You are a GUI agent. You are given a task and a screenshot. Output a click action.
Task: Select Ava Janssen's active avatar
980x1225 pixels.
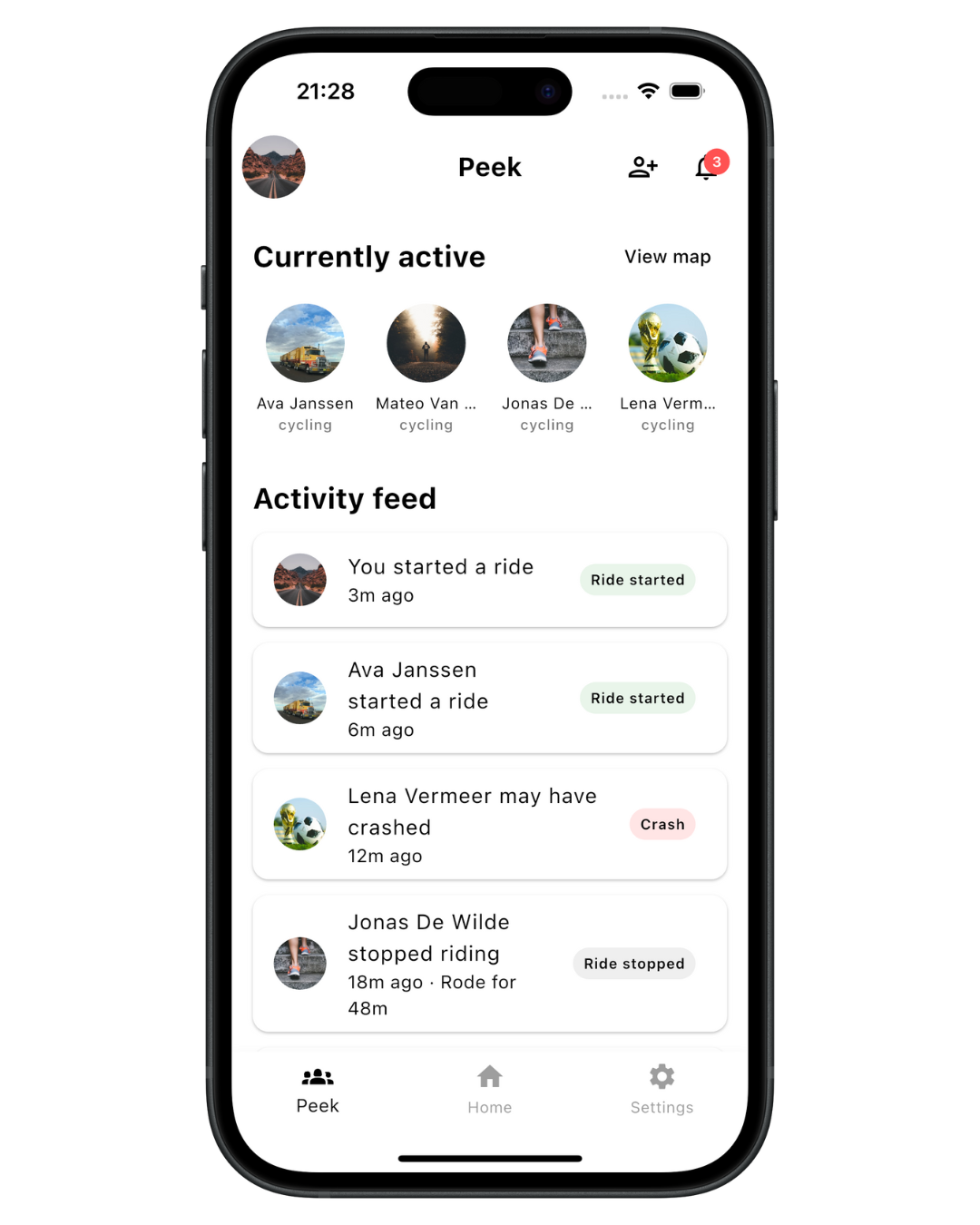[305, 343]
